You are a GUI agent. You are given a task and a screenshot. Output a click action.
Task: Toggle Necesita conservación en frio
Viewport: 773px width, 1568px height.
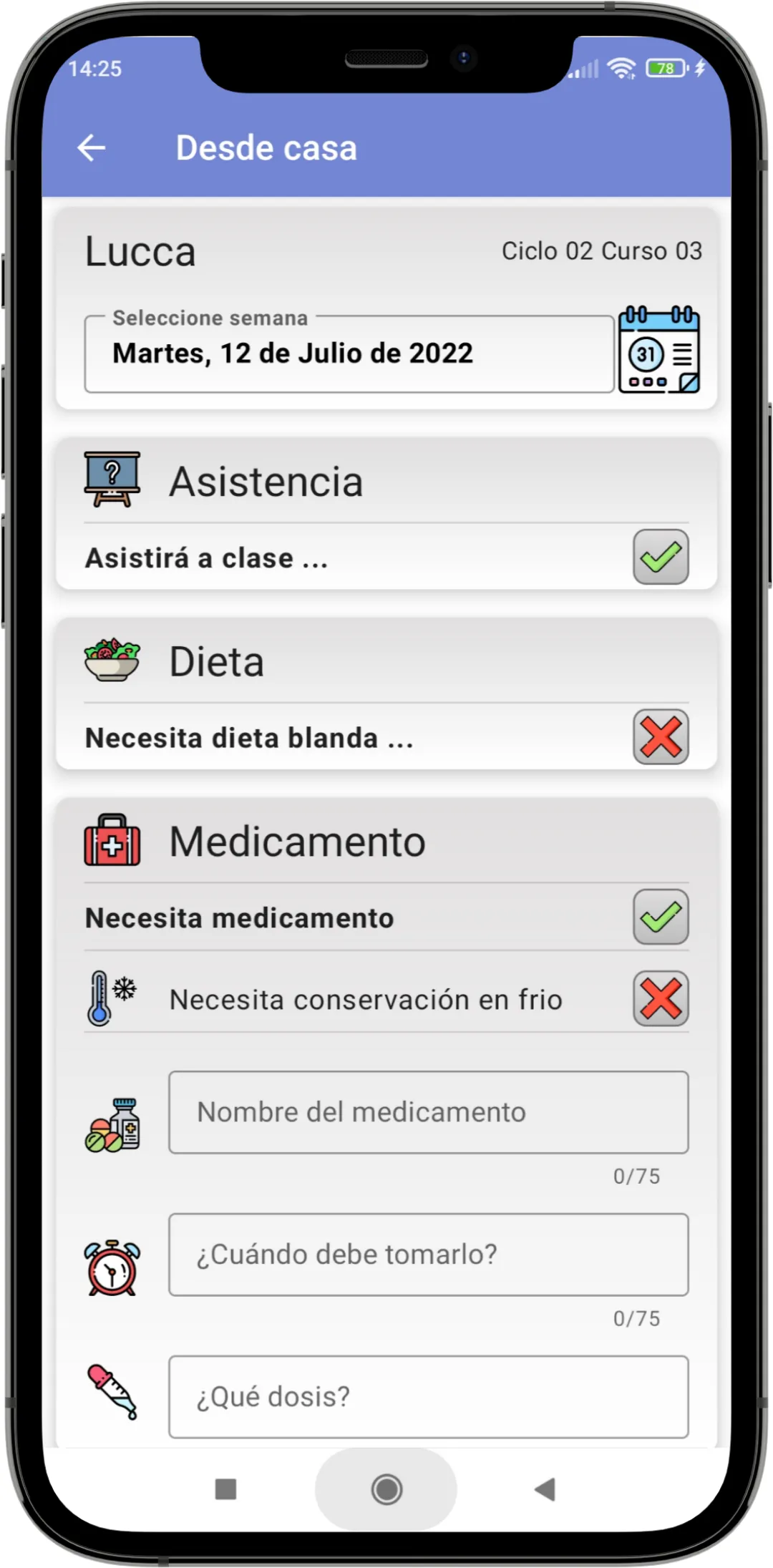click(660, 998)
